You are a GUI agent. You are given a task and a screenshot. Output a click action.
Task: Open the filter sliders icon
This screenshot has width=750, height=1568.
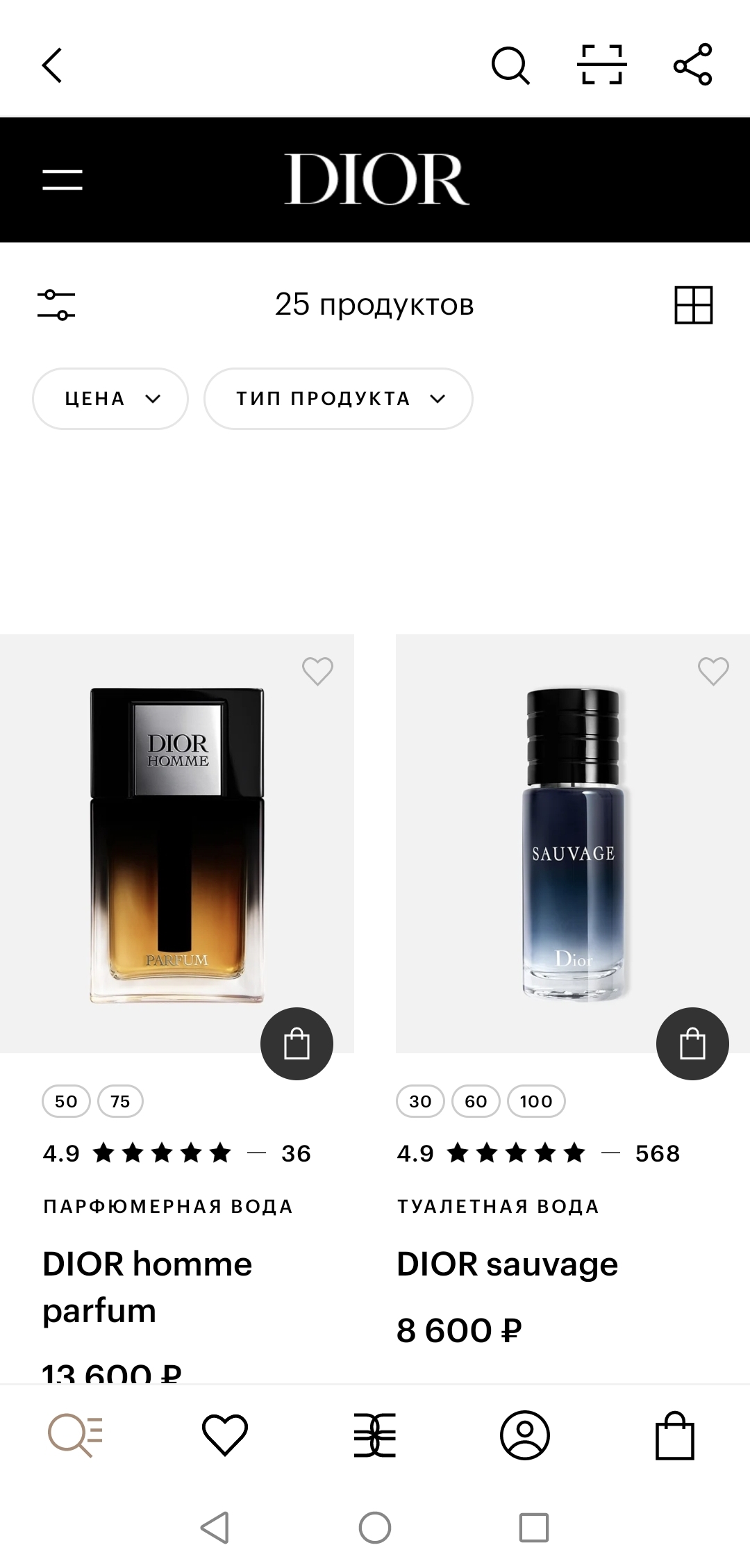point(56,305)
